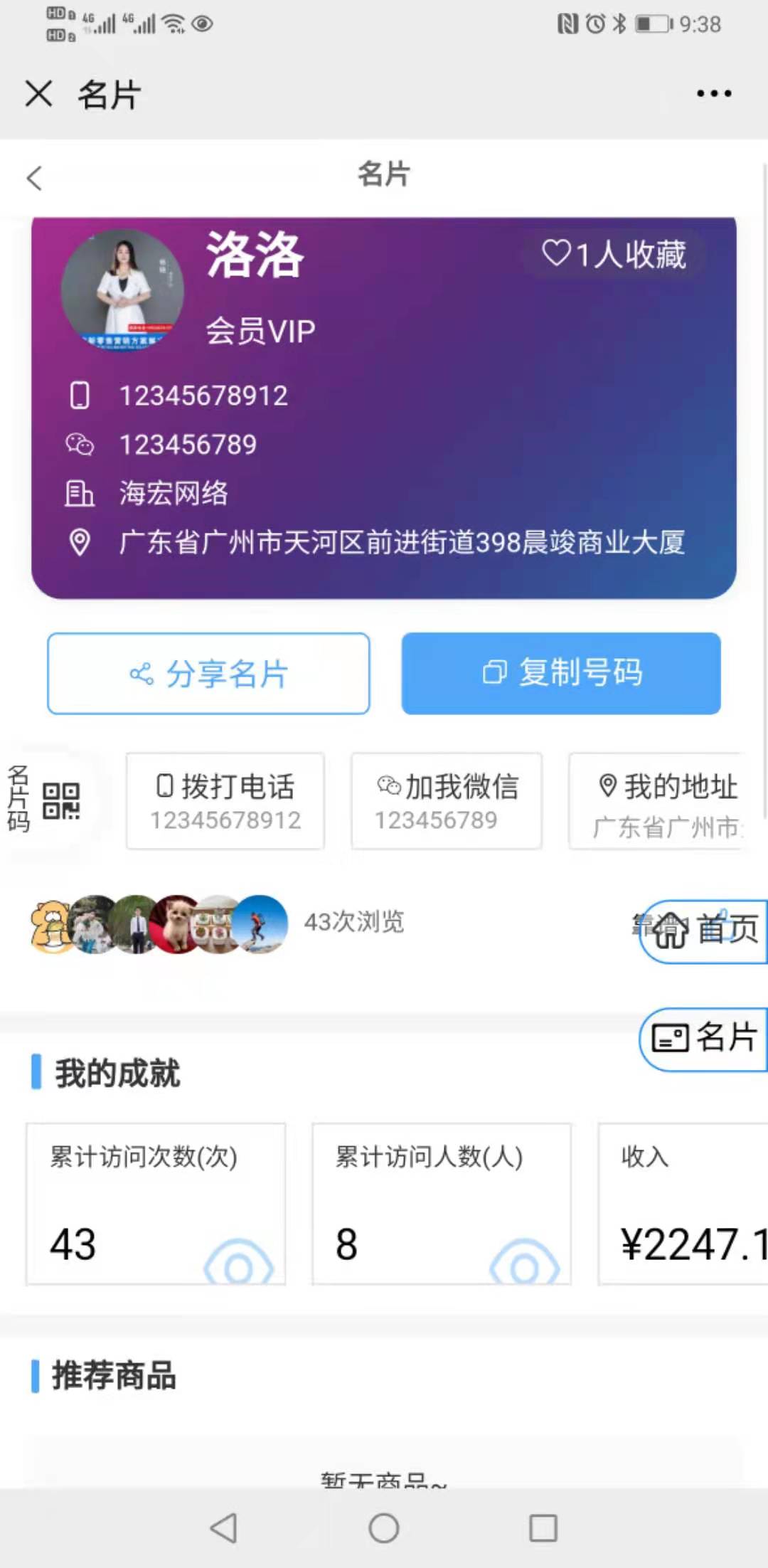Tap 拨打电话 to call 12345678912

(x=225, y=800)
